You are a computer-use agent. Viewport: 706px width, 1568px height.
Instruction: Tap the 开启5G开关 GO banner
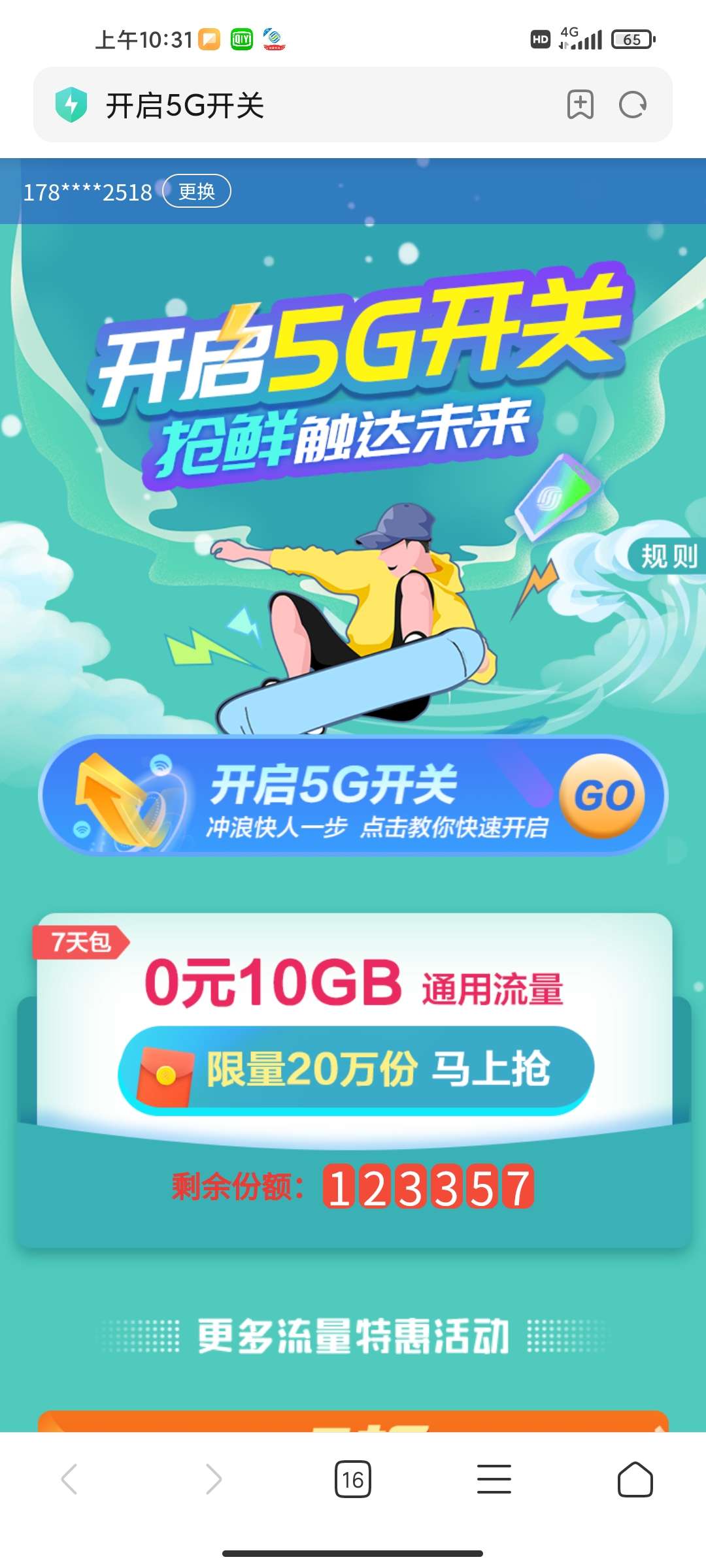click(353, 796)
